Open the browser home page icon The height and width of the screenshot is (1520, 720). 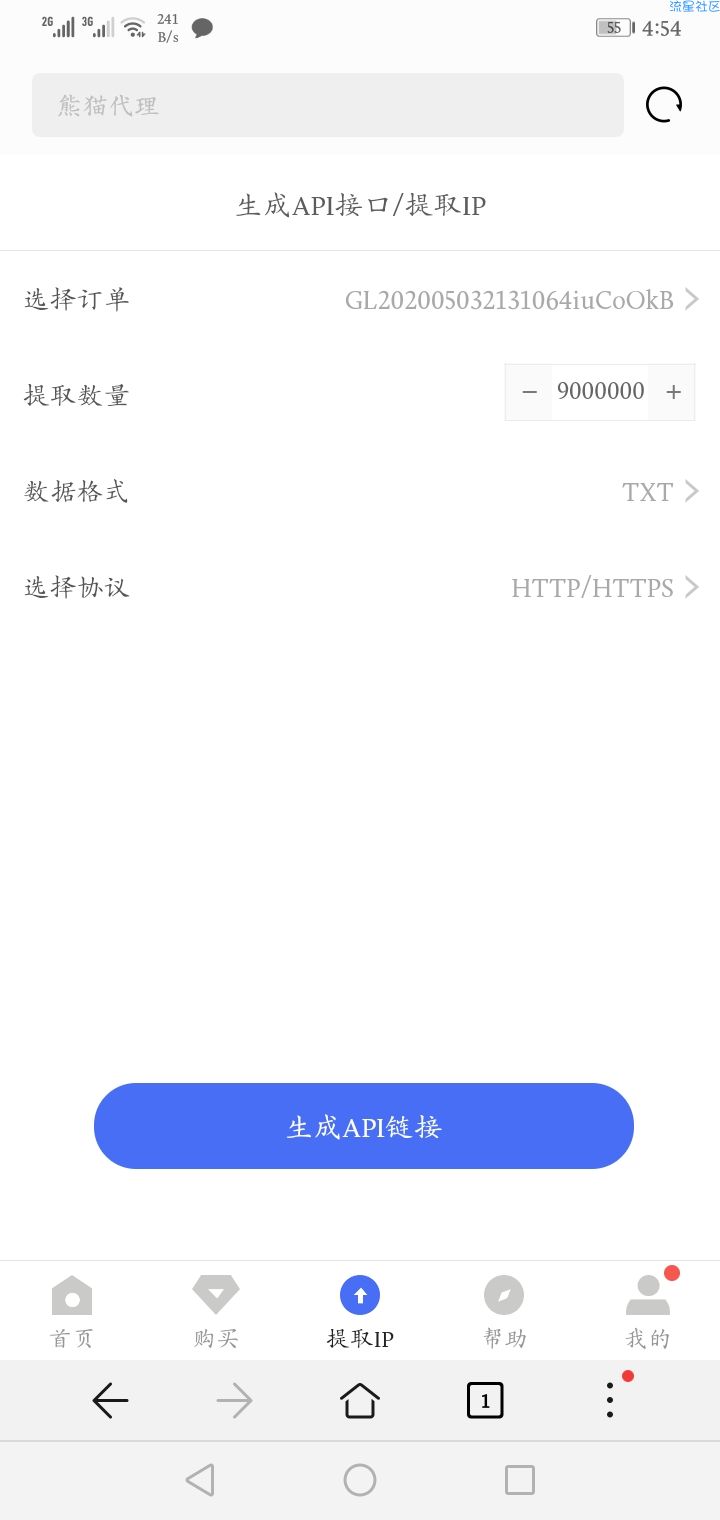(x=360, y=1400)
